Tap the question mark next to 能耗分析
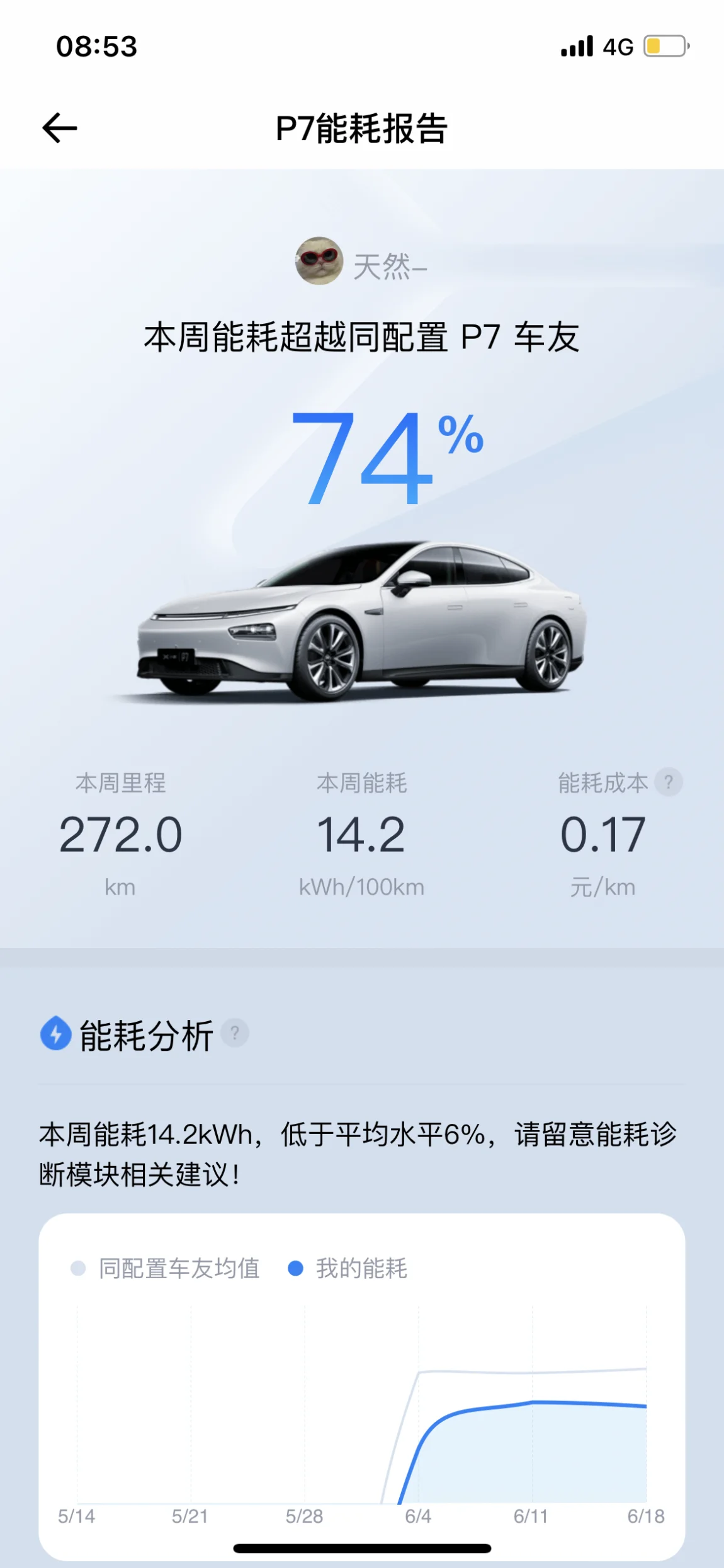The width and height of the screenshot is (724, 1568). click(235, 1033)
